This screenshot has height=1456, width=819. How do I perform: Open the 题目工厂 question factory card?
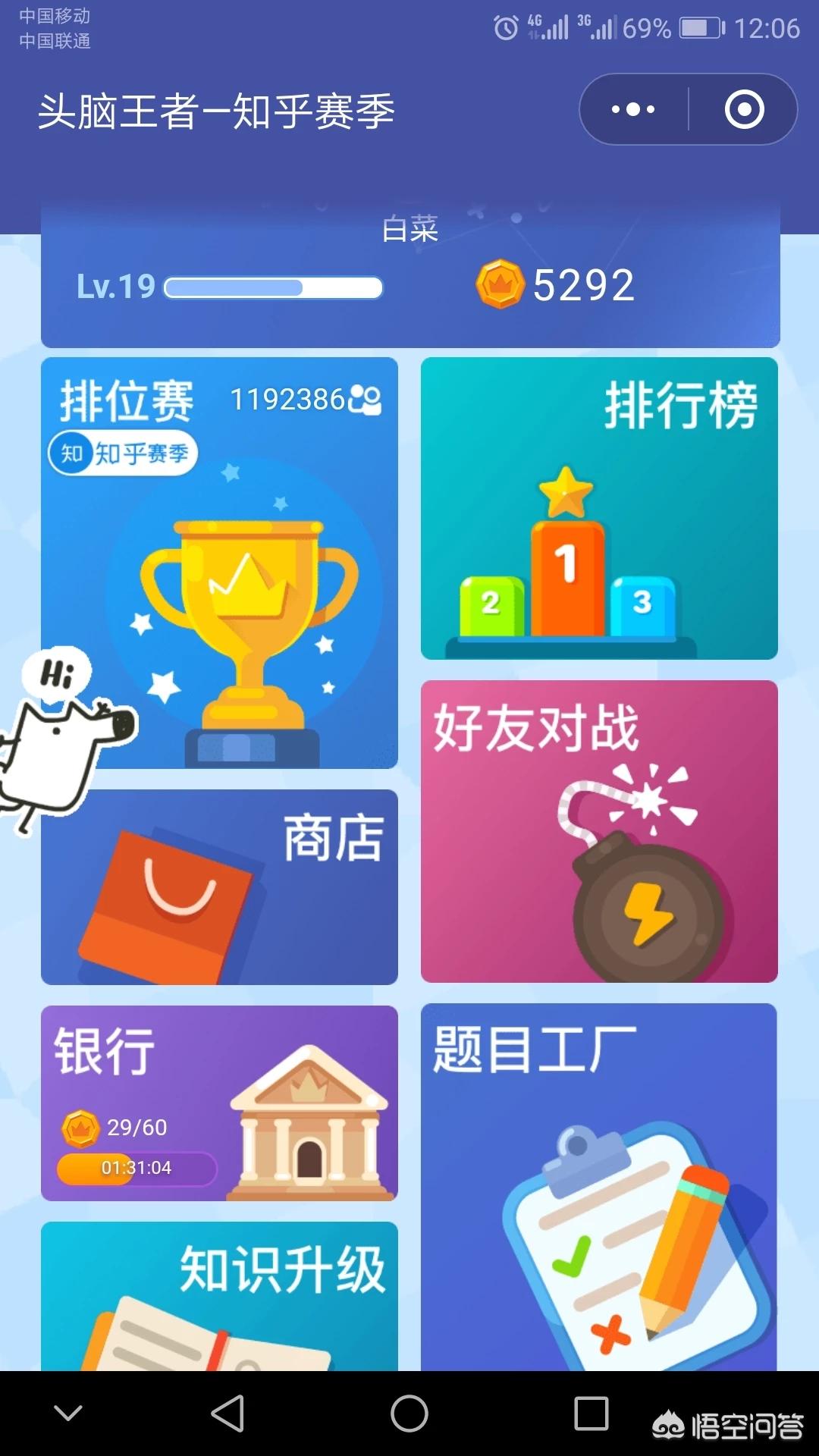point(599,1187)
